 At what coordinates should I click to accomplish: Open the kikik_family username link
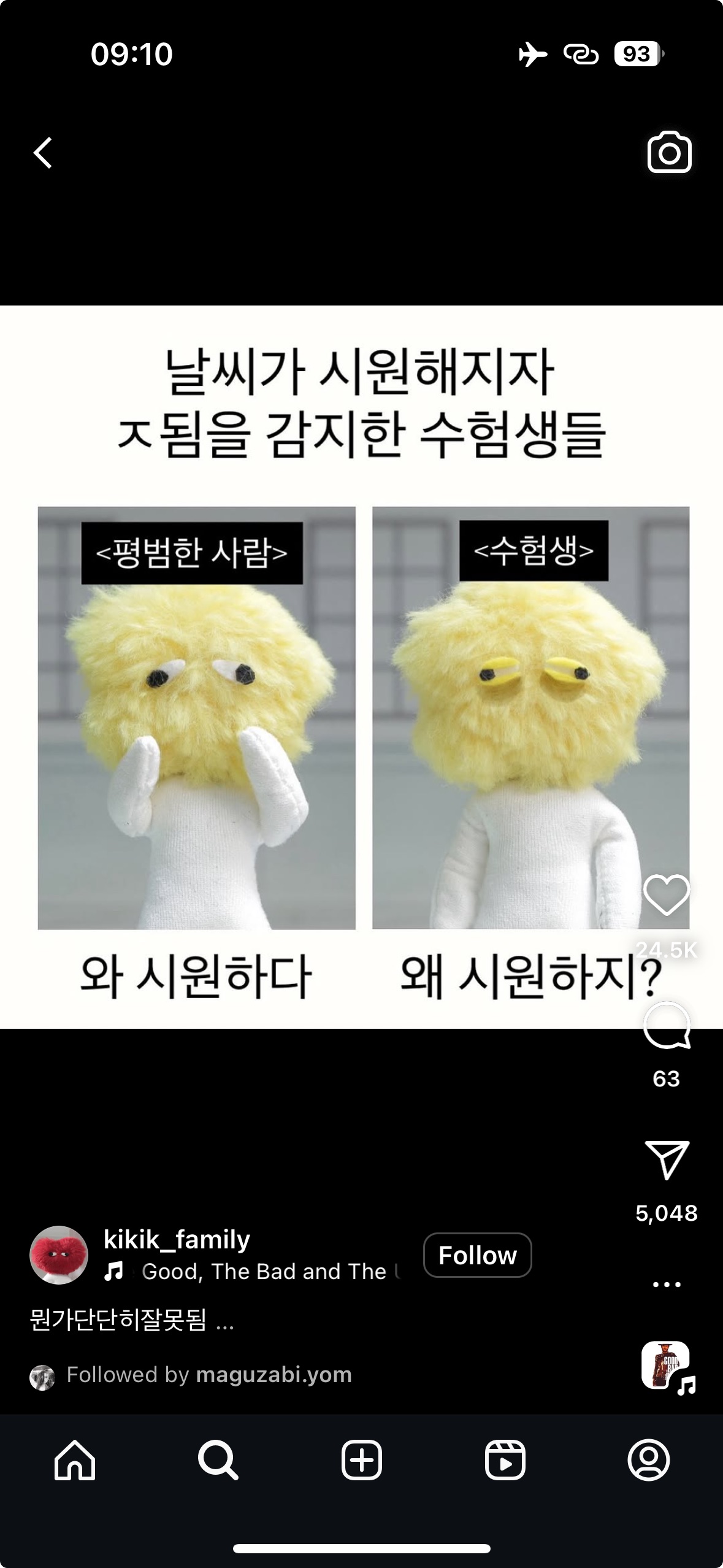pos(177,1240)
